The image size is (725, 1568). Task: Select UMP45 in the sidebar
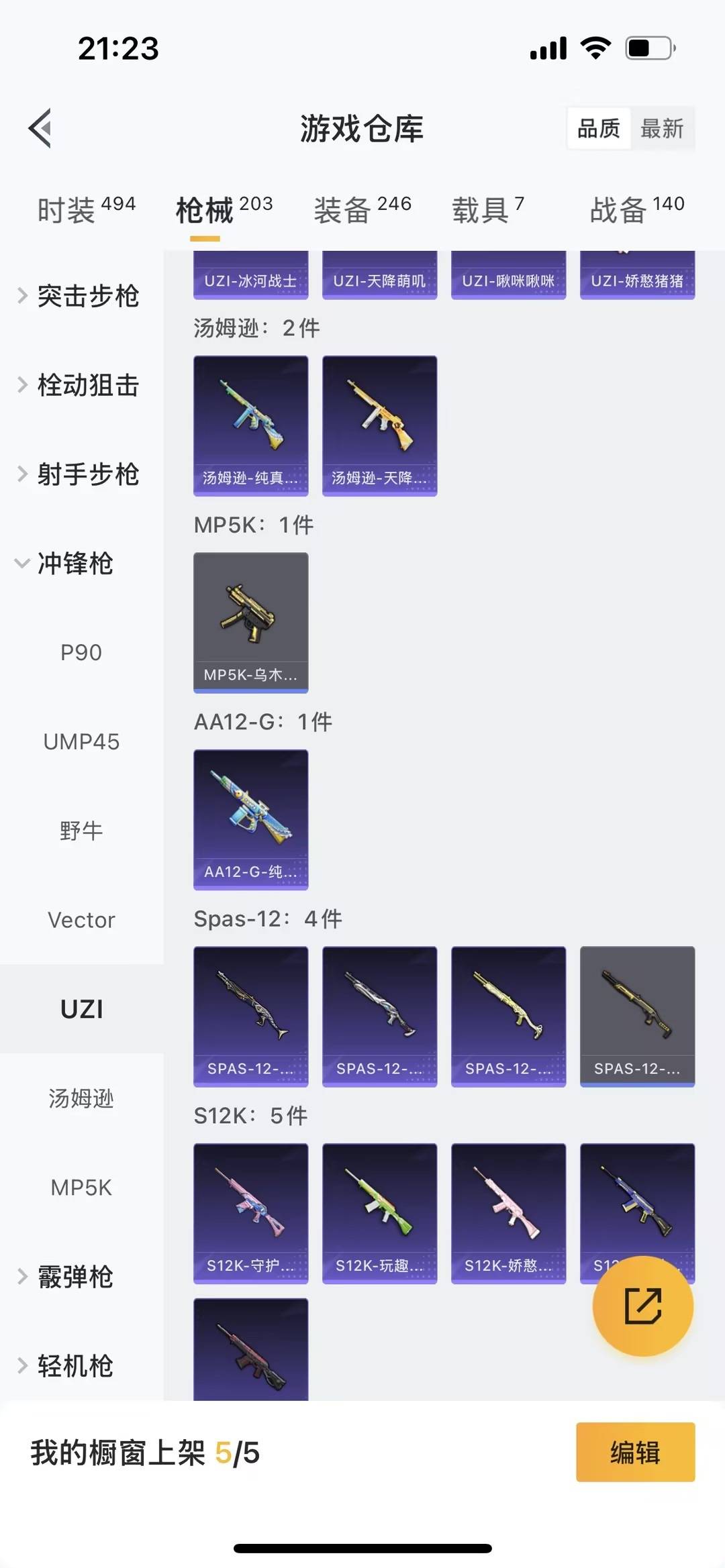81,741
